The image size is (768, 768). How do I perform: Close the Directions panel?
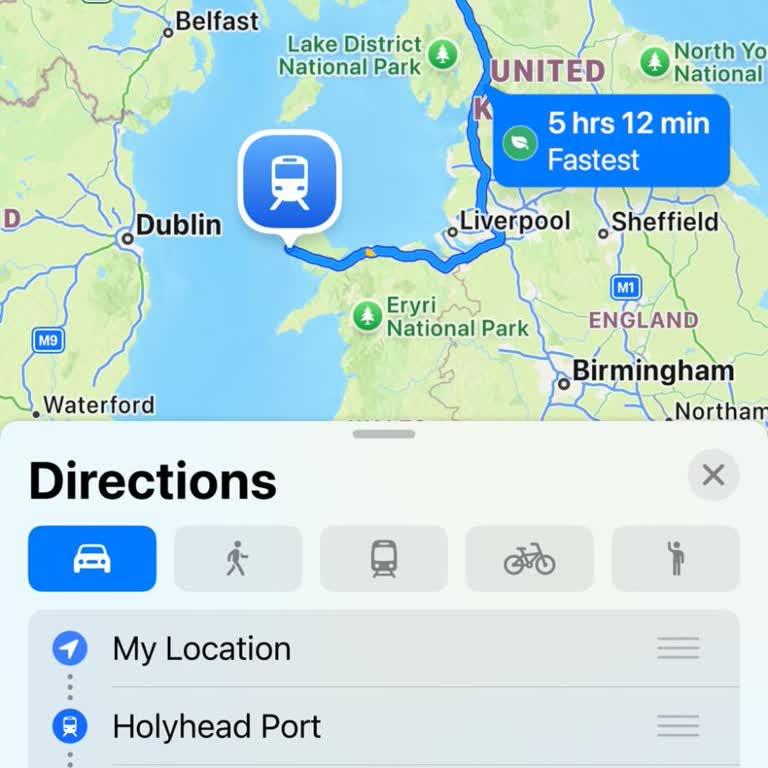coord(713,475)
